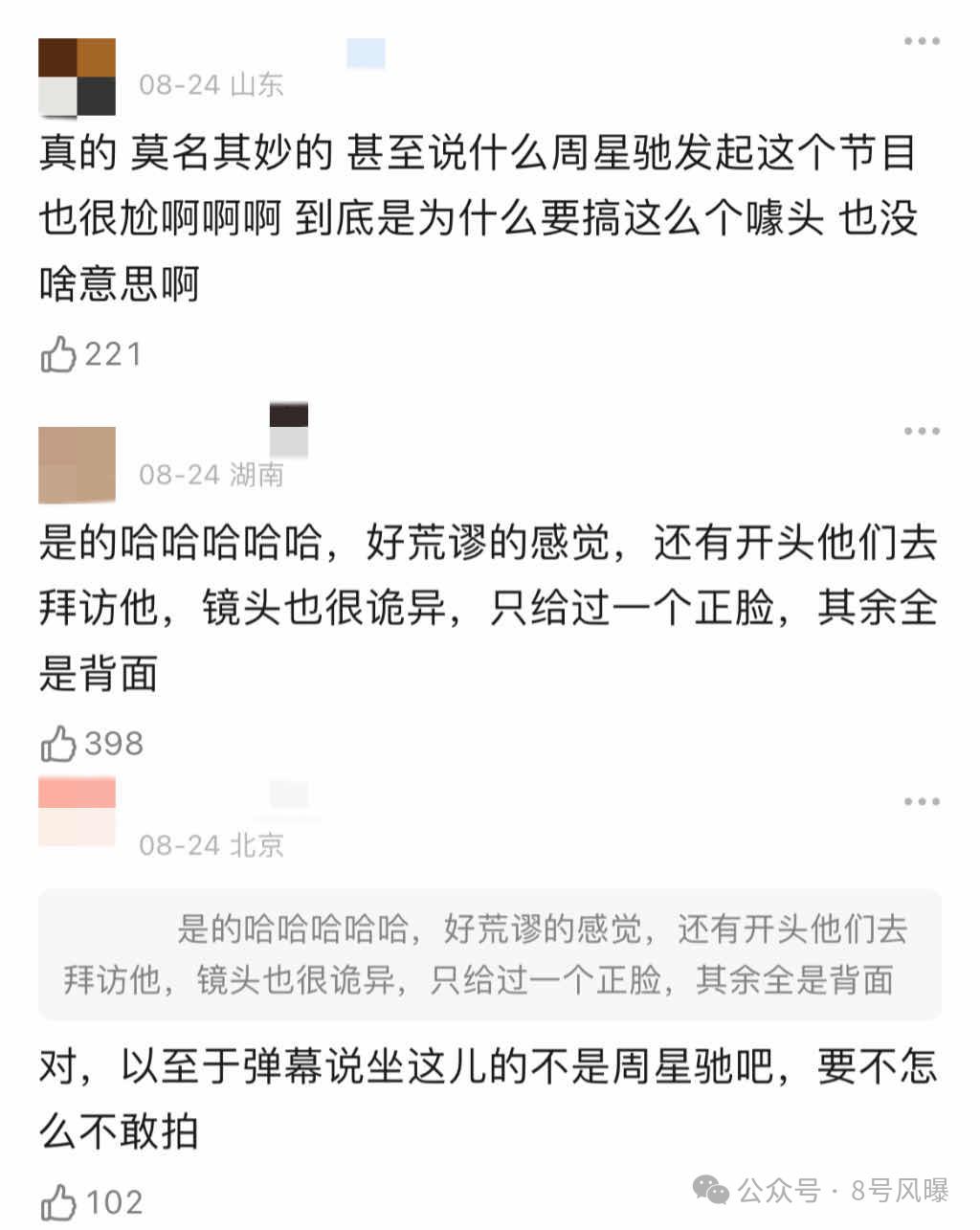Image resolution: width=980 pixels, height=1230 pixels.
Task: Open the Beijing commenter's avatar
Action: coord(77,812)
